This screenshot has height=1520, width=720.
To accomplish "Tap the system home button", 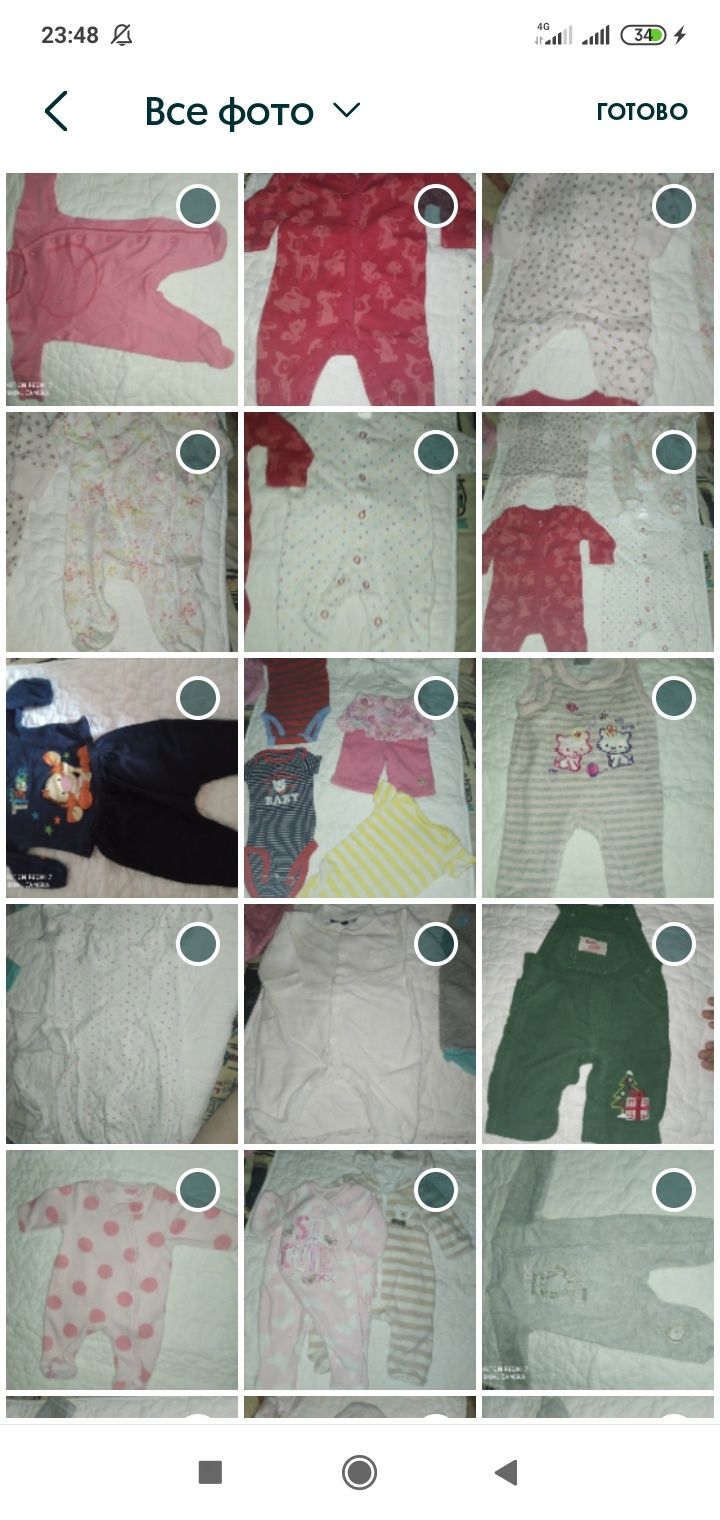I will point(359,1472).
